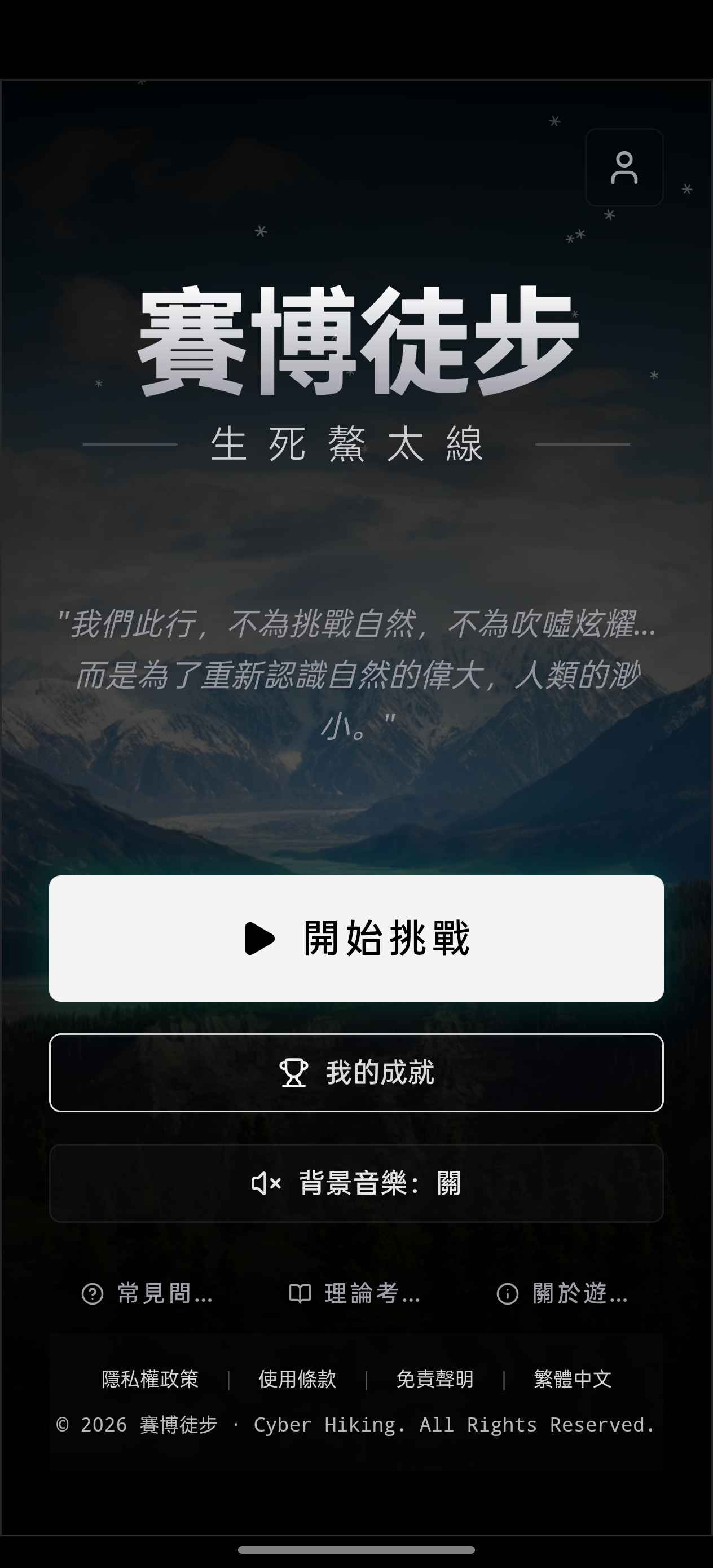Open the 繁體中文 language selector
This screenshot has height=1568, width=713.
pos(573,1379)
